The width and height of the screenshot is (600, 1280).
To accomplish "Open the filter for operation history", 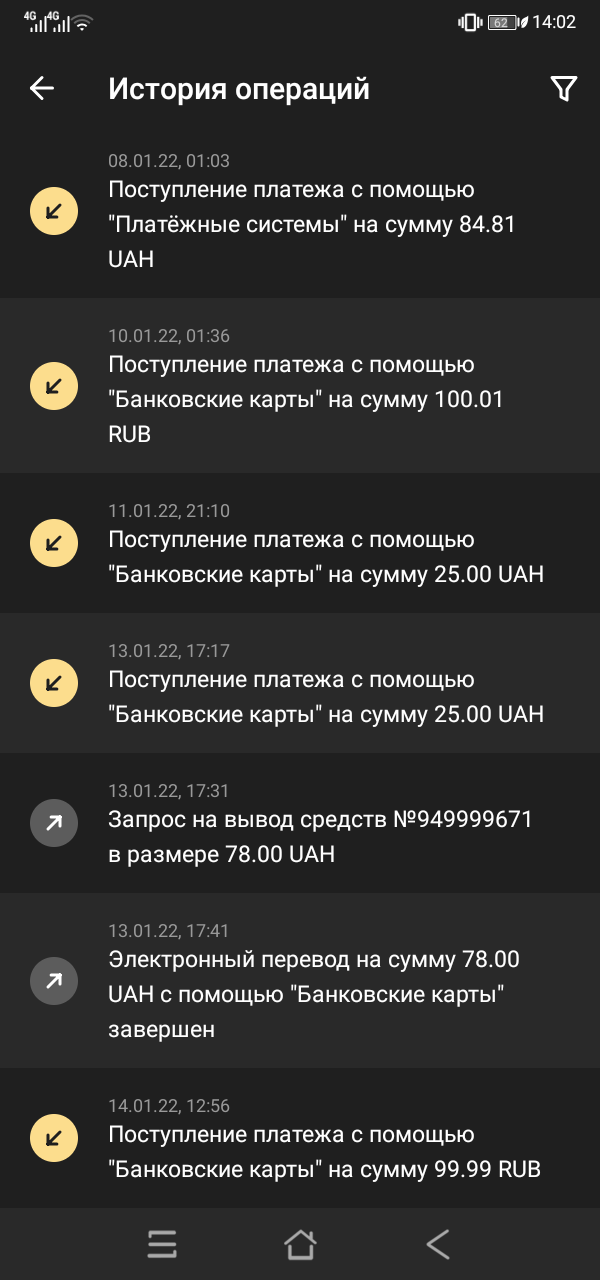I will pos(564,88).
